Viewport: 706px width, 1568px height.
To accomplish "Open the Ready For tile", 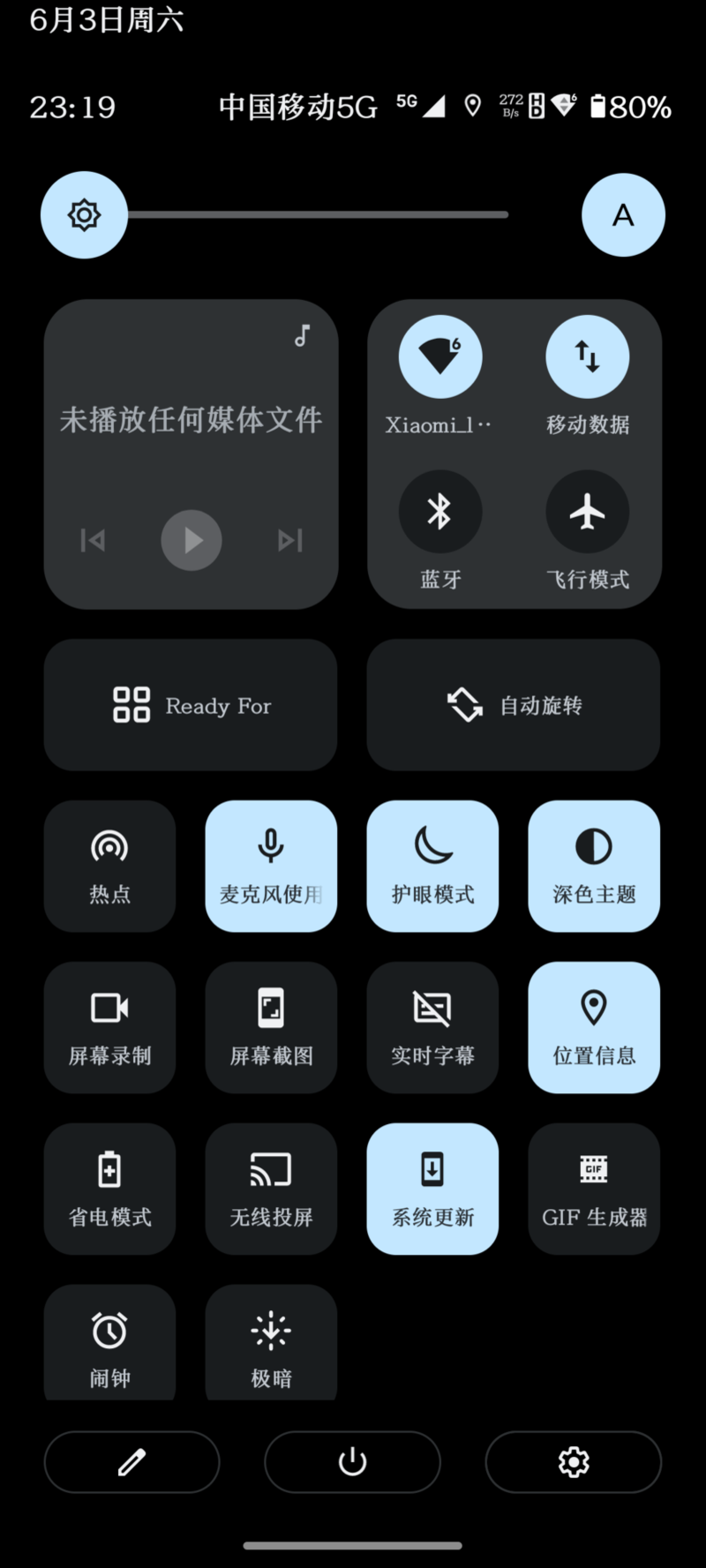I will [191, 705].
